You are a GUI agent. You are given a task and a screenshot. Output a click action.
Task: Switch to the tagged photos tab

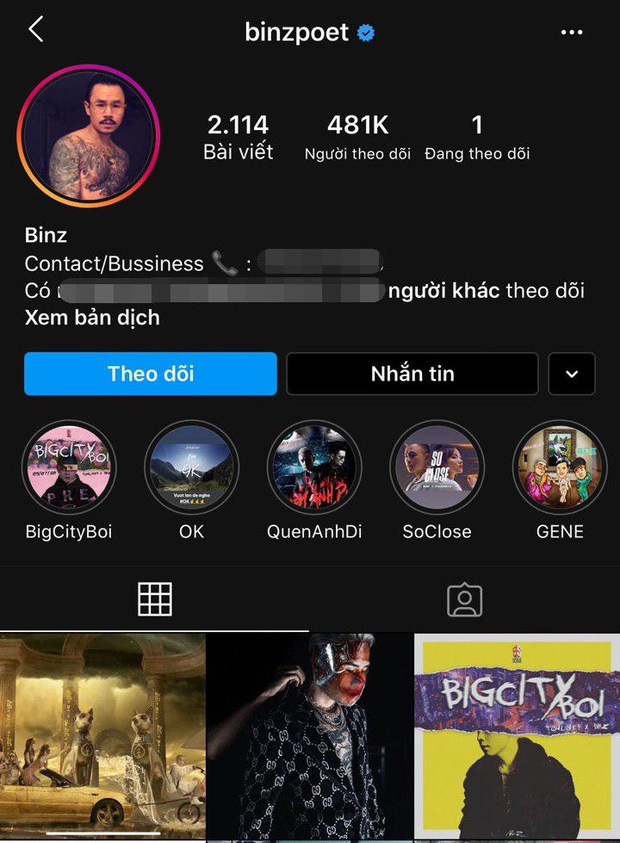pyautogui.click(x=464, y=599)
